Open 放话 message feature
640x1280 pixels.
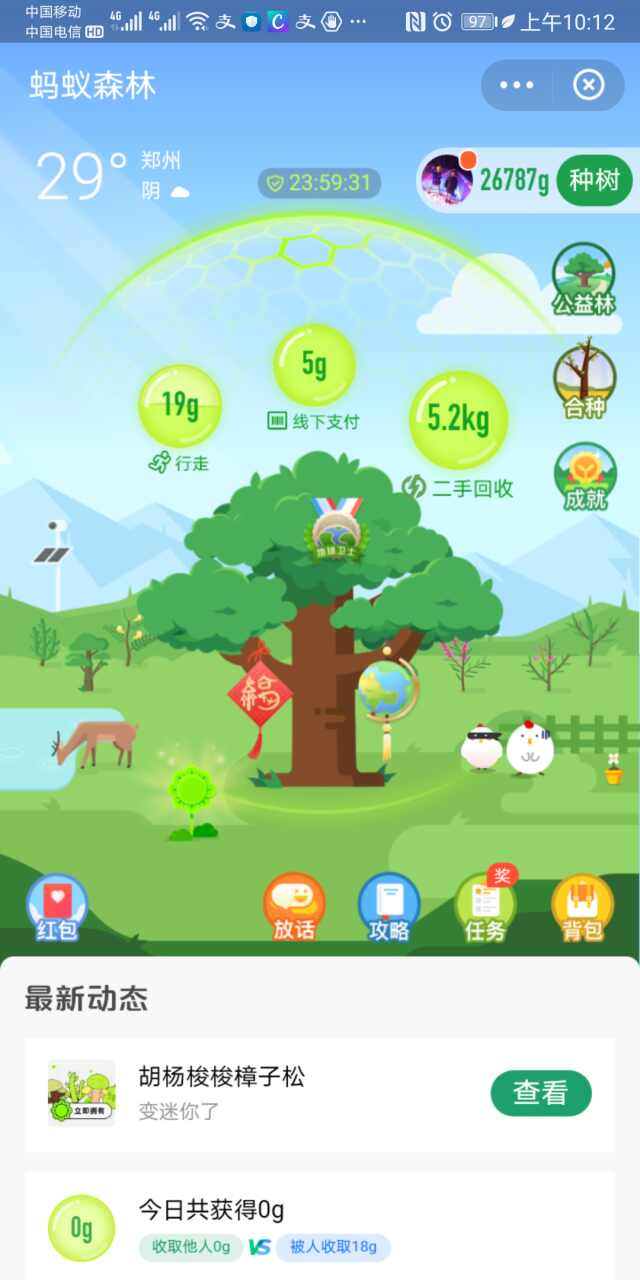(x=294, y=906)
